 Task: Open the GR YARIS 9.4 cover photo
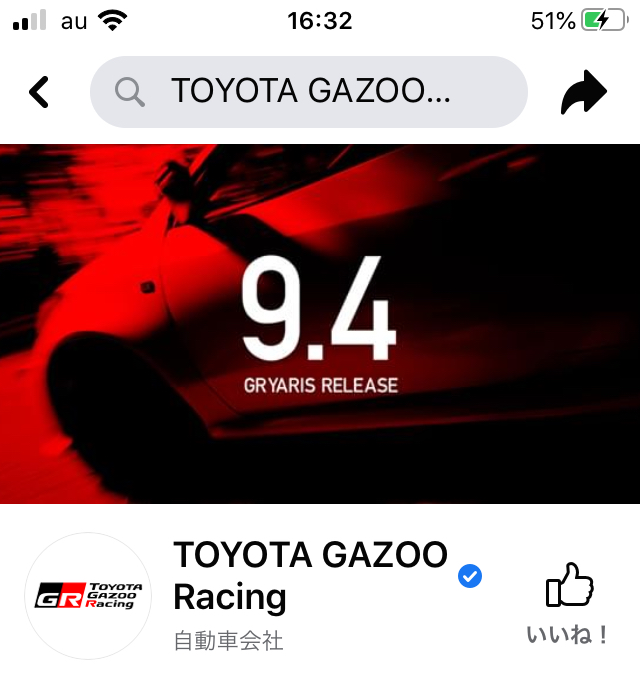pyautogui.click(x=320, y=323)
